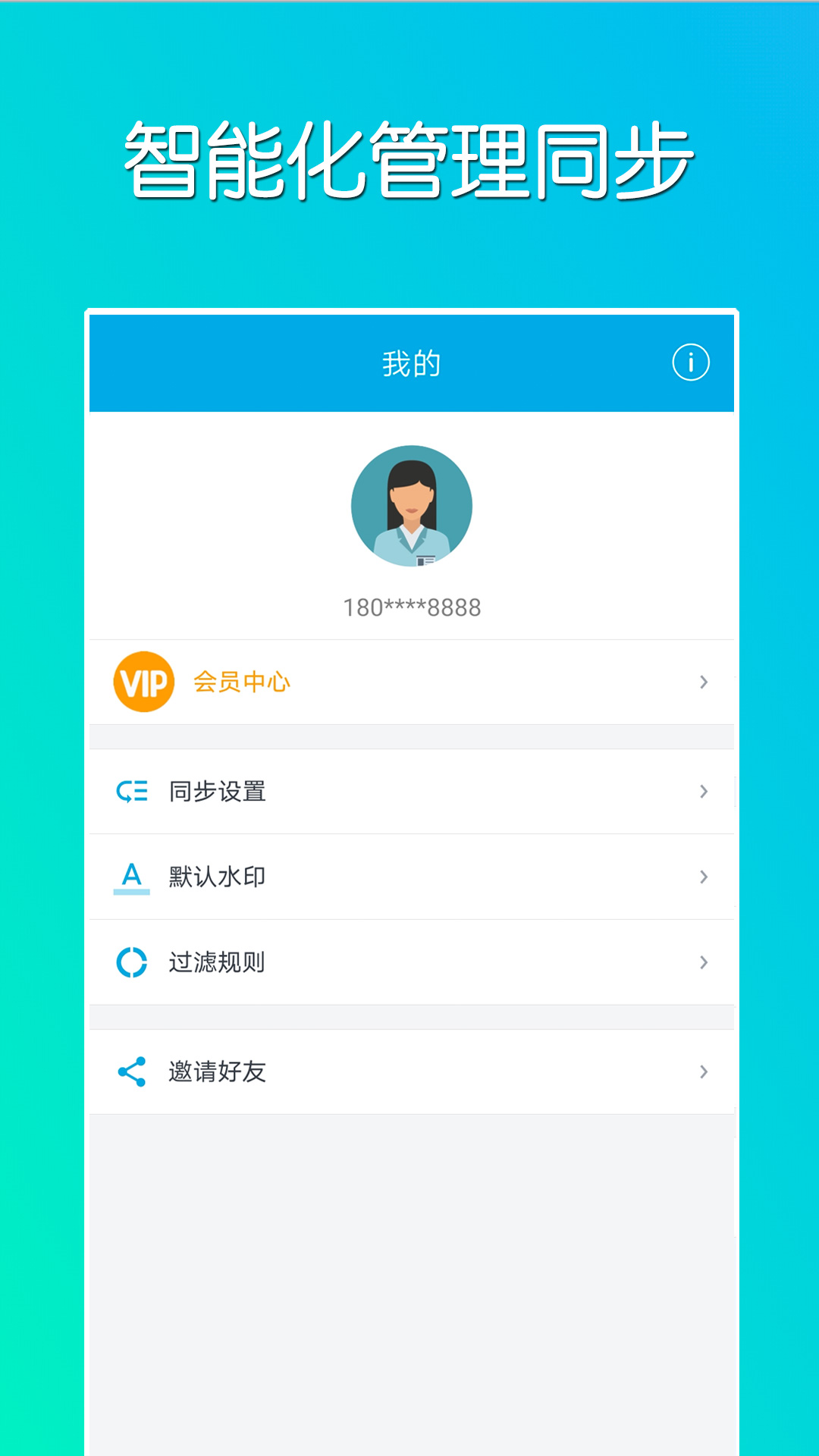Viewport: 819px width, 1456px height.
Task: Open 默认水印 configuration row
Action: pyautogui.click(x=217, y=877)
